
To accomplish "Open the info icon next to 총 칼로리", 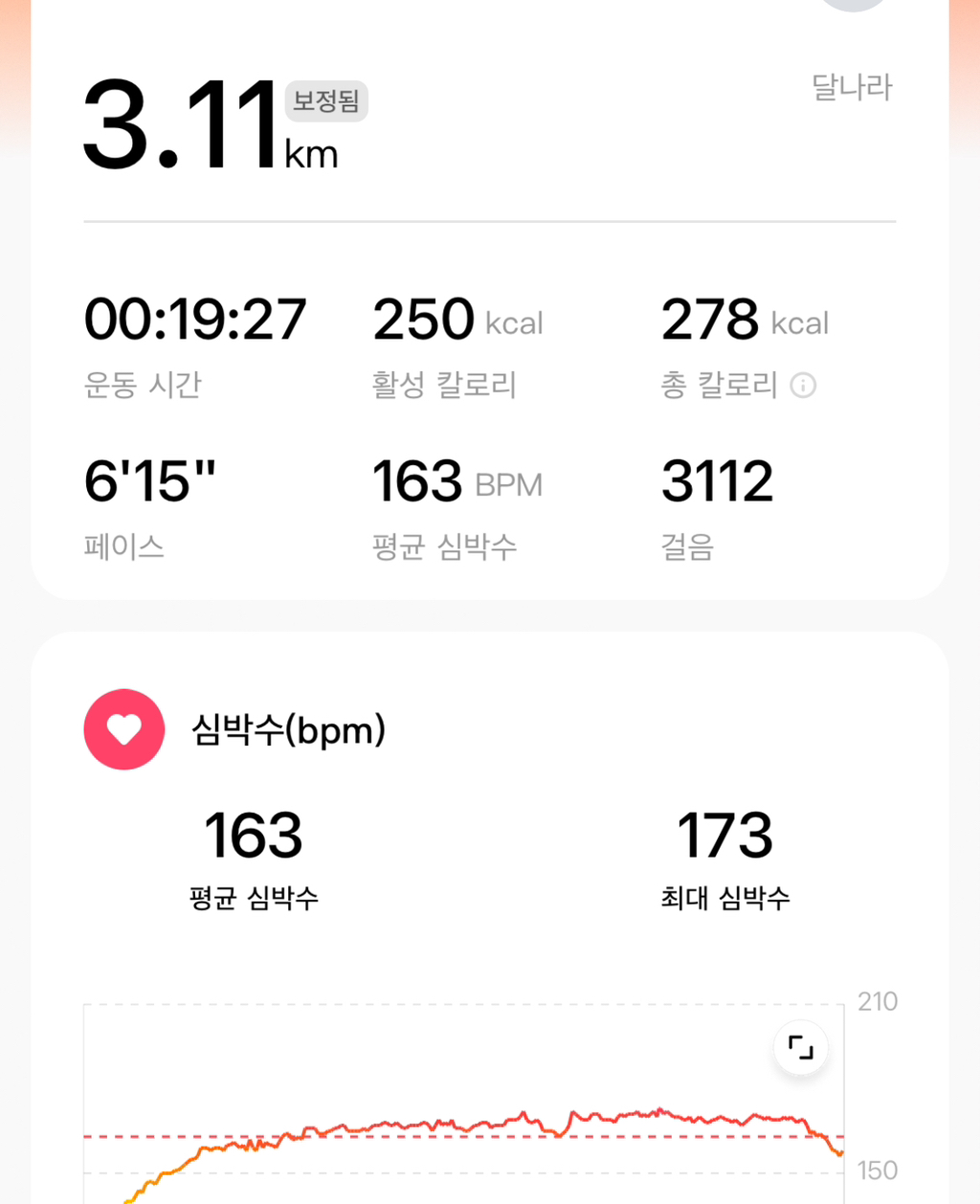I will [x=803, y=386].
